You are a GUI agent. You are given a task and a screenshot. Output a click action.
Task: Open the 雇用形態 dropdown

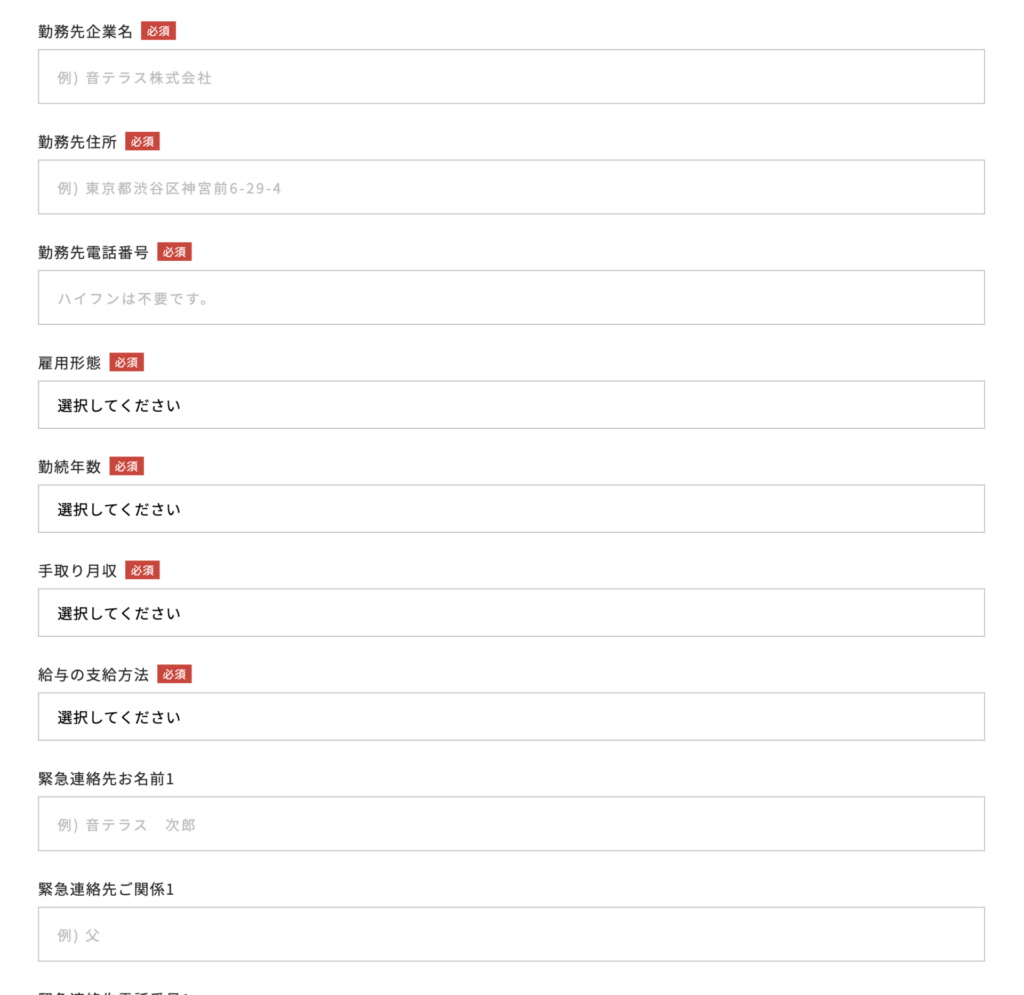pyautogui.click(x=511, y=405)
